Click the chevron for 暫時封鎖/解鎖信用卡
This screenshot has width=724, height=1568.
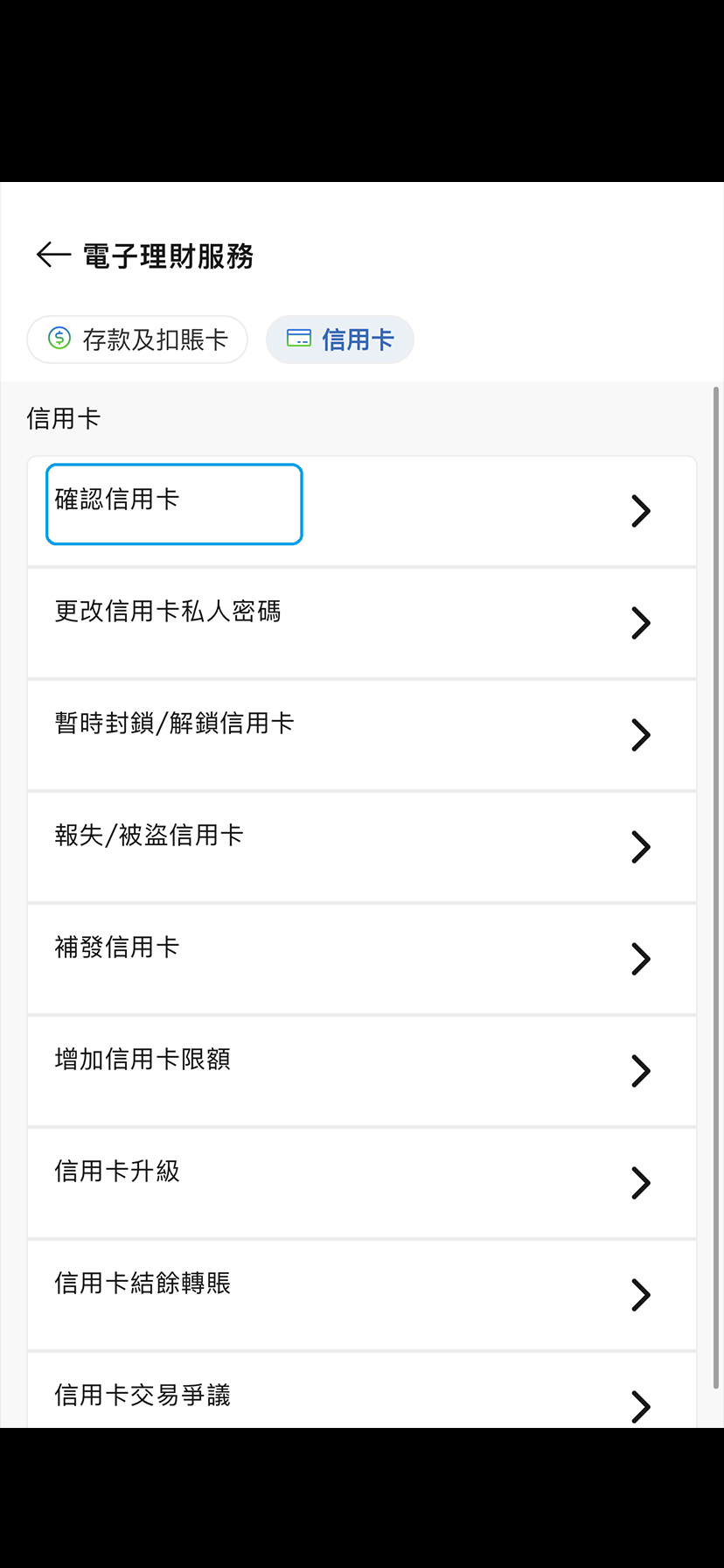(639, 735)
